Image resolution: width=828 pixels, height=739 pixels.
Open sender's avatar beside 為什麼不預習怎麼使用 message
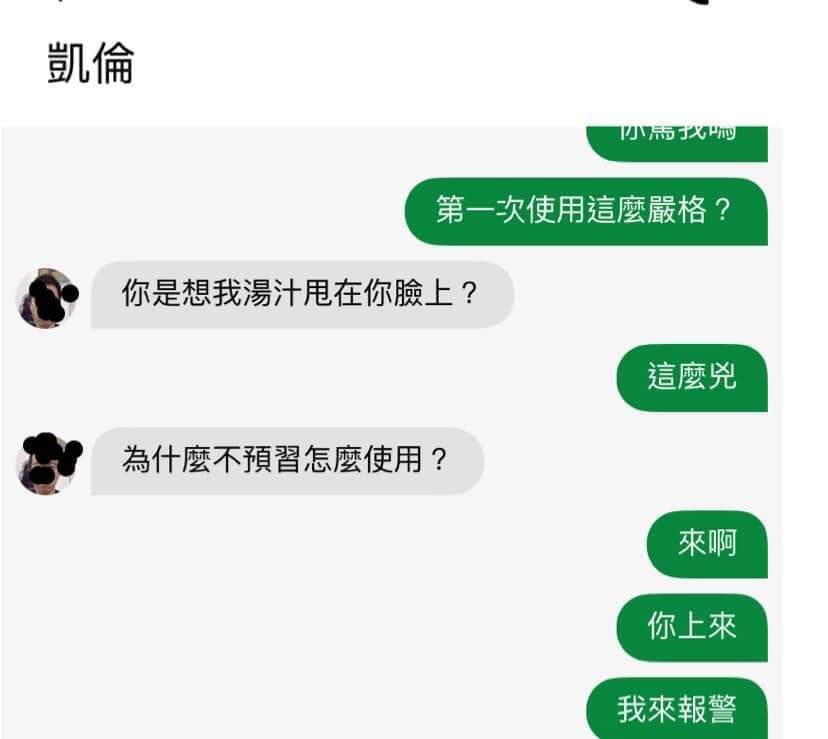tap(46, 463)
